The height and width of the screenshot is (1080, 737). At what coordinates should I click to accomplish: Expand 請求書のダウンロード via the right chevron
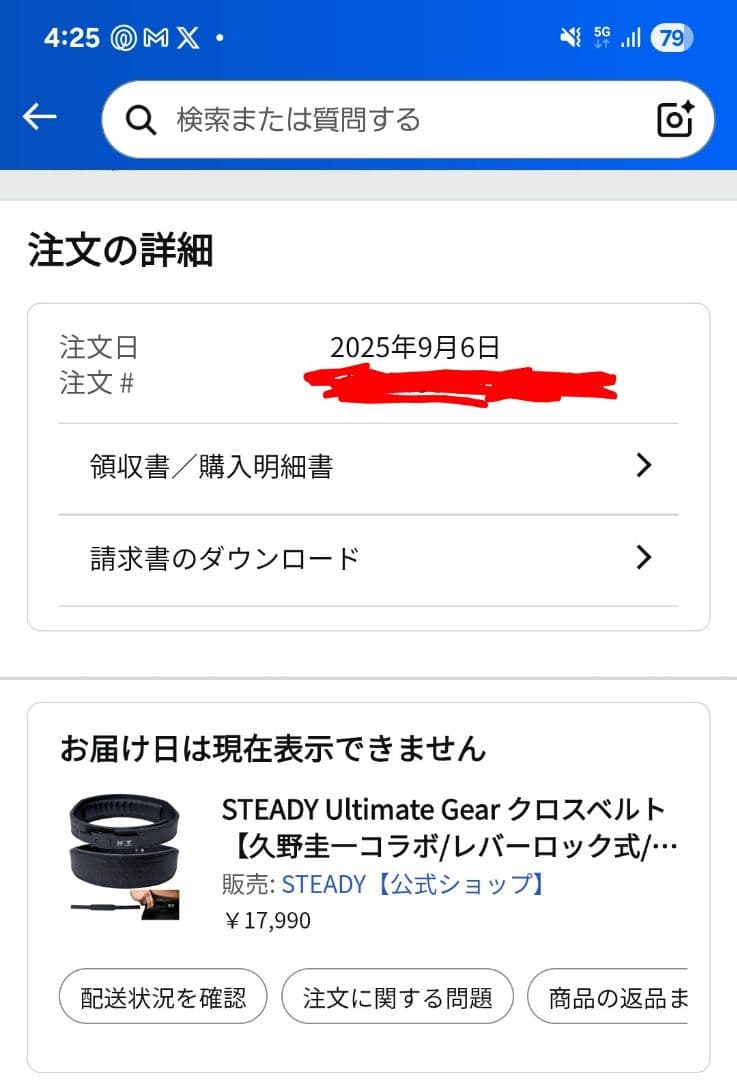coord(645,558)
